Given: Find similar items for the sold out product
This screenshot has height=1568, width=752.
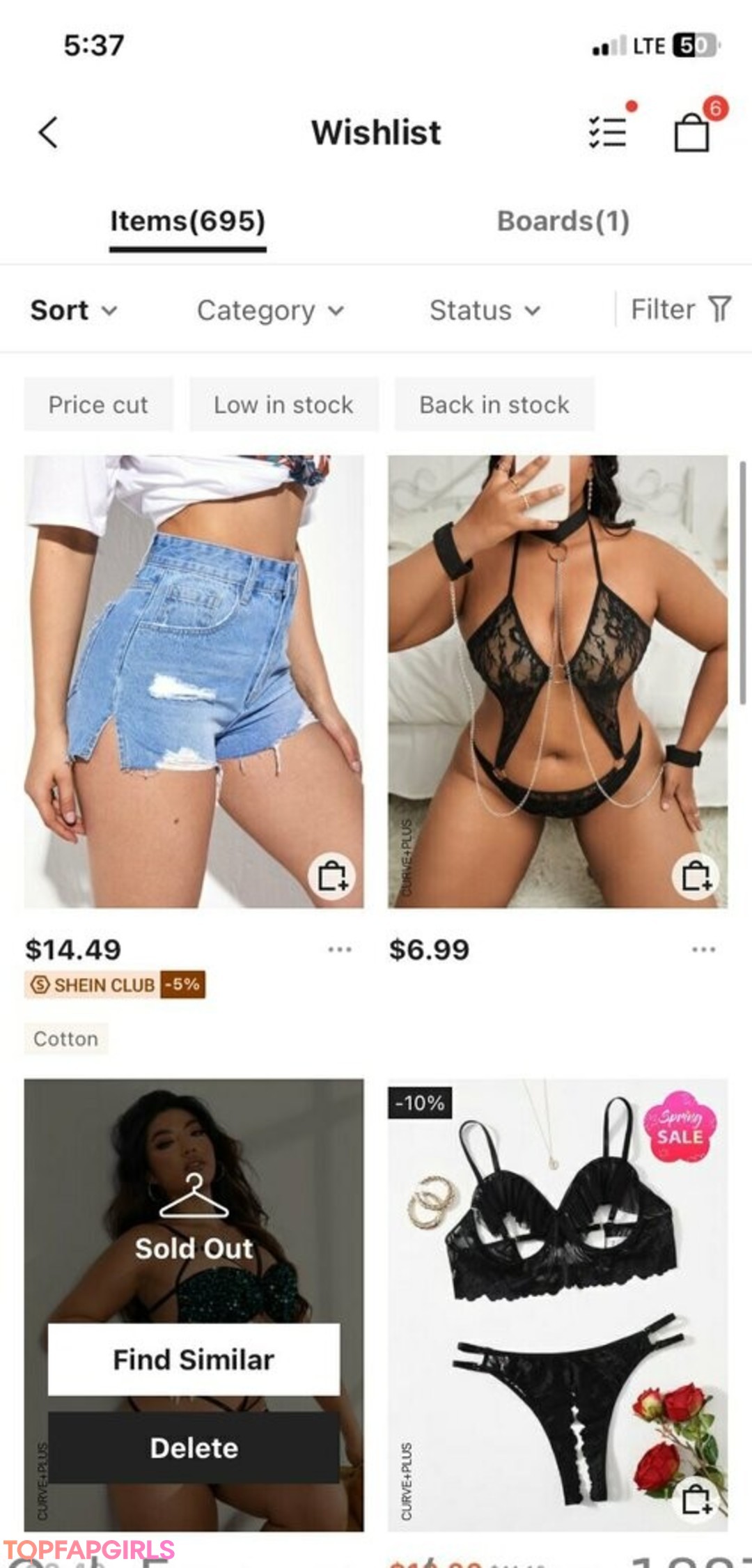Looking at the screenshot, I should click(194, 1359).
